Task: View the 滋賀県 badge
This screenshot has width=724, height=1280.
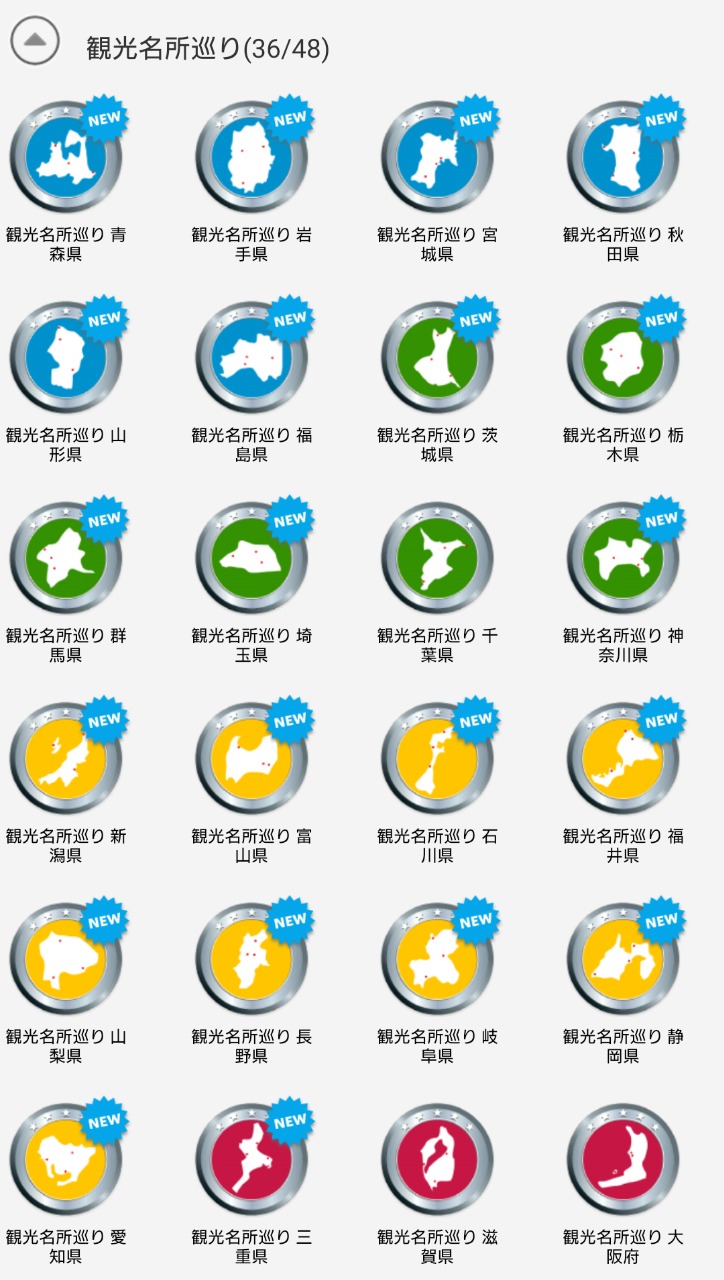Action: tap(437, 1159)
